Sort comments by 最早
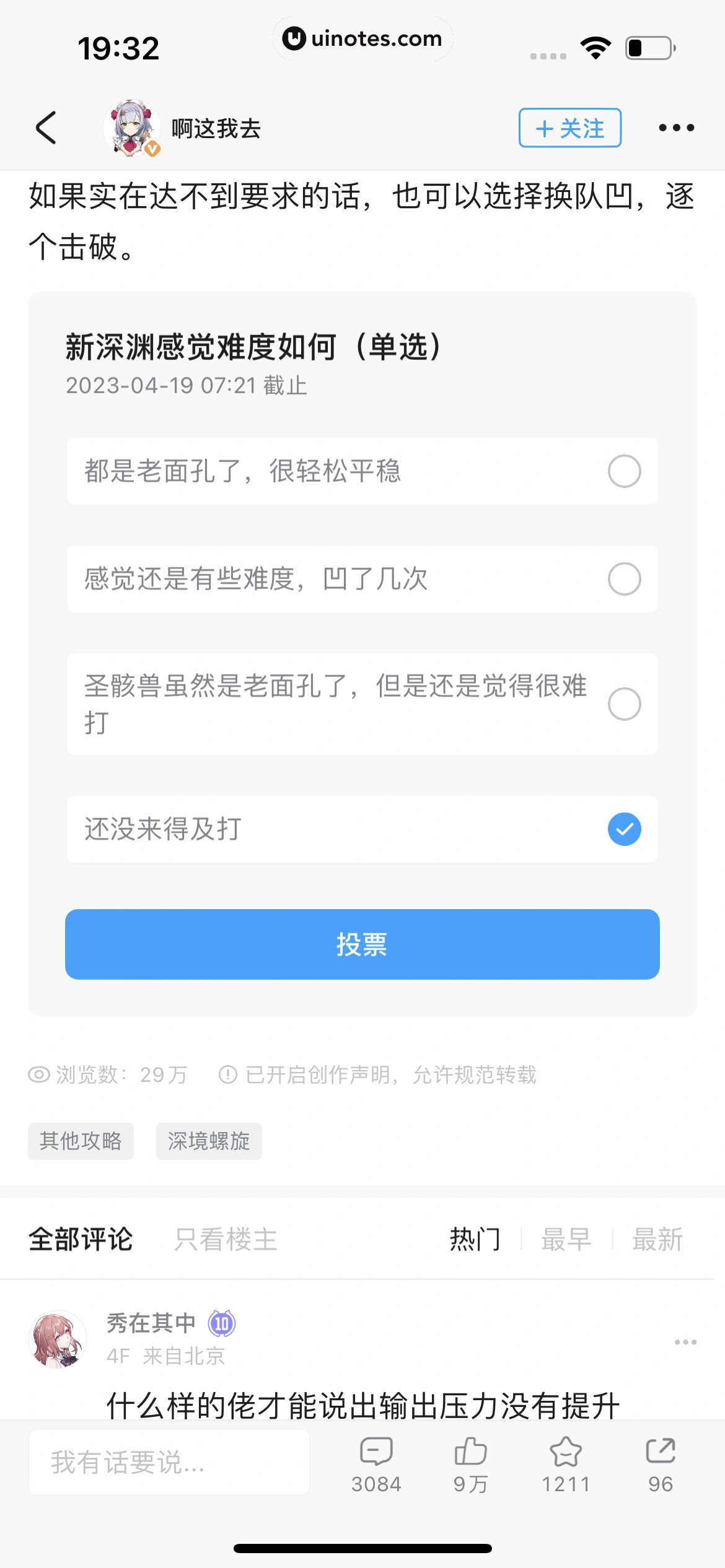725x1568 pixels. [565, 1239]
